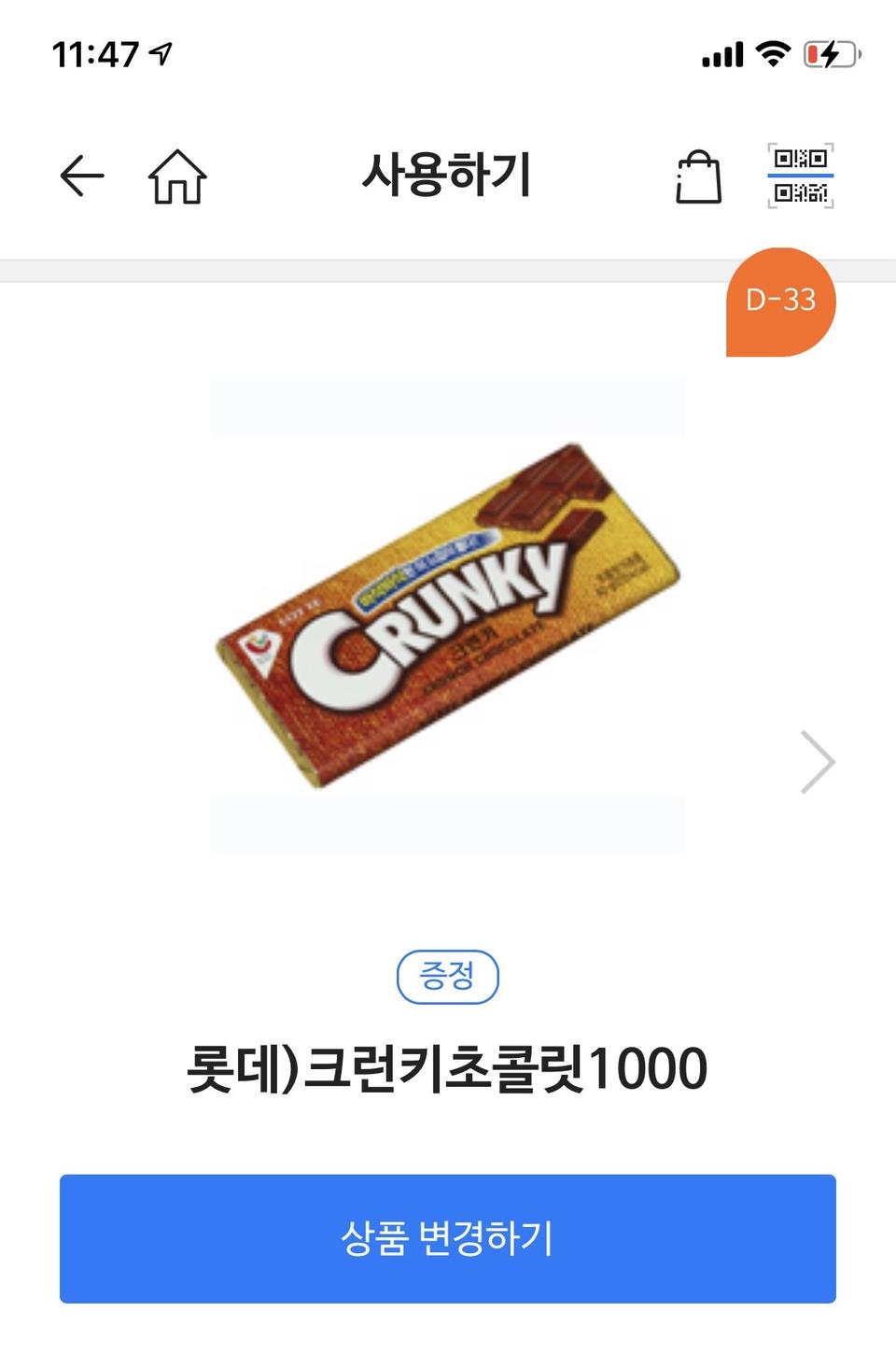Advance to next image with right chevron
The height and width of the screenshot is (1368, 896).
click(x=819, y=761)
